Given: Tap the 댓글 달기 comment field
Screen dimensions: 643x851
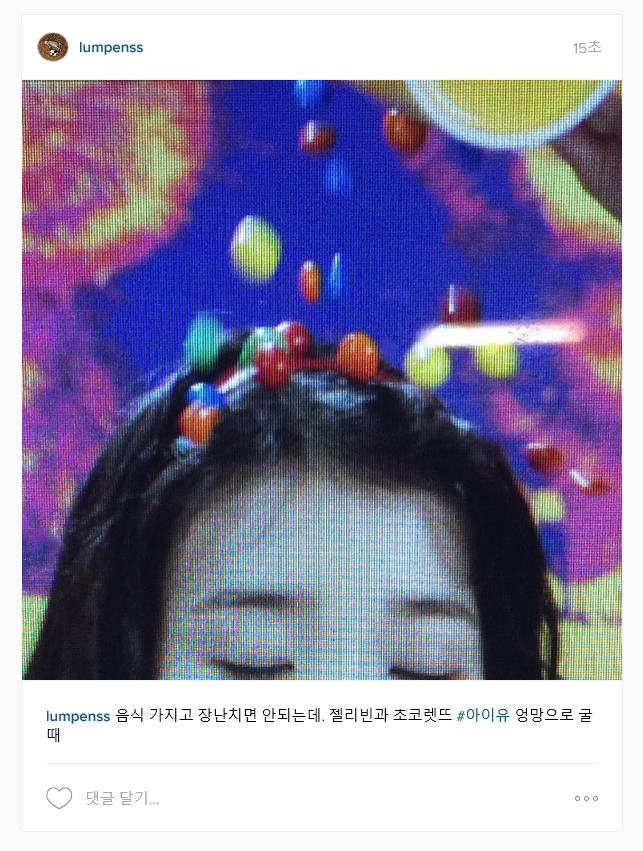Looking at the screenshot, I should pyautogui.click(x=300, y=798).
